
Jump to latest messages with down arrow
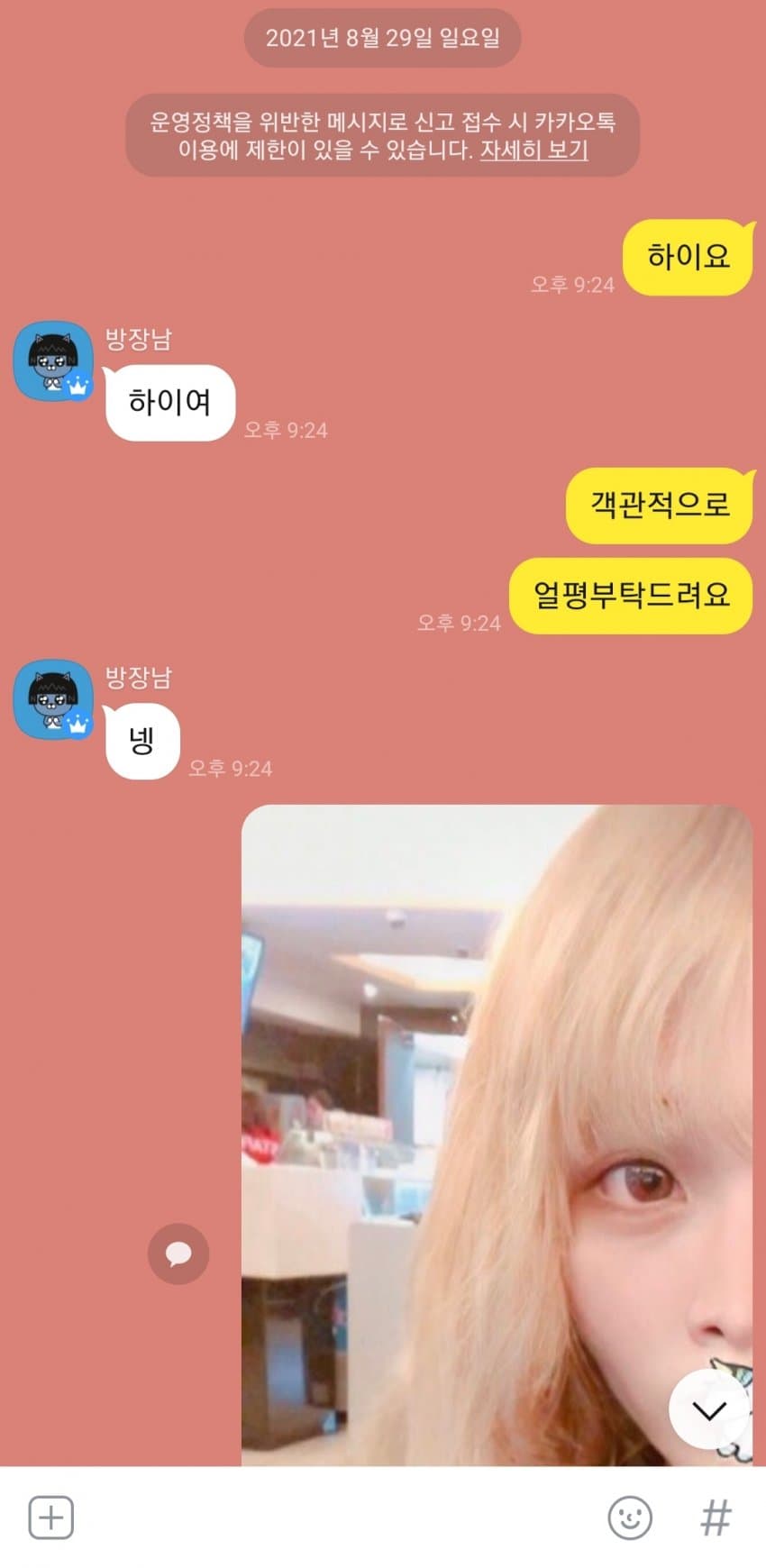709,1410
